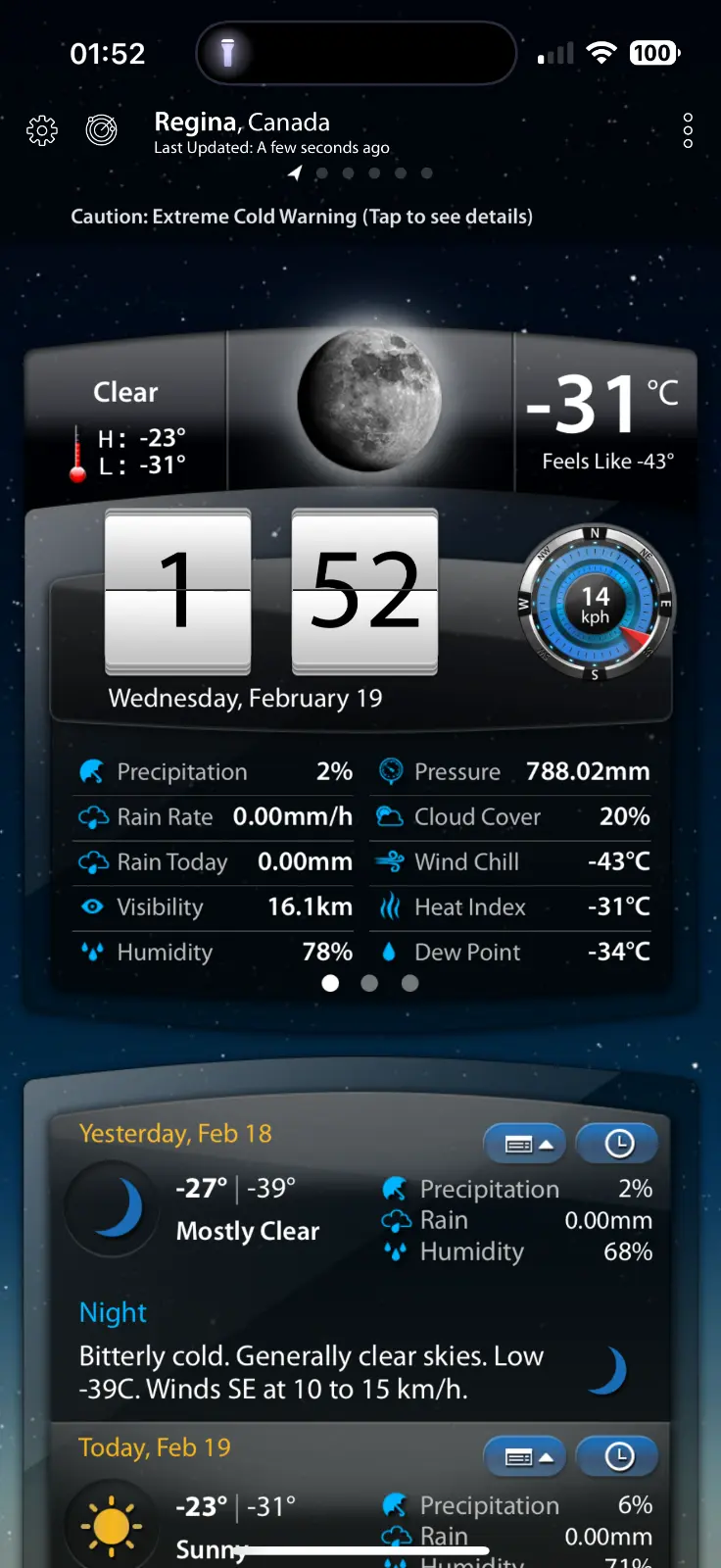Tap the wind compass showing 14 kph

tap(595, 605)
